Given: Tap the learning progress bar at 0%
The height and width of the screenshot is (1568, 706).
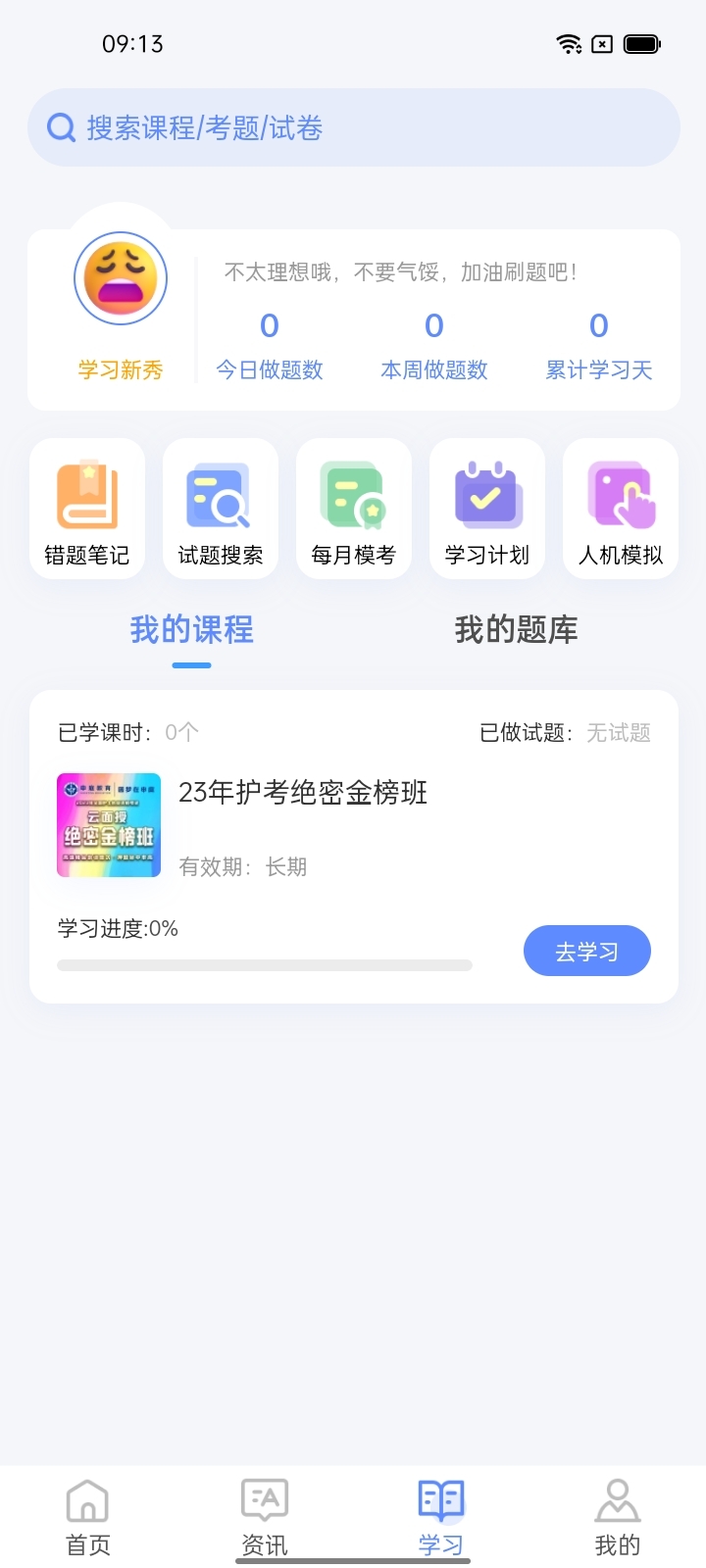Looking at the screenshot, I should click(x=267, y=964).
